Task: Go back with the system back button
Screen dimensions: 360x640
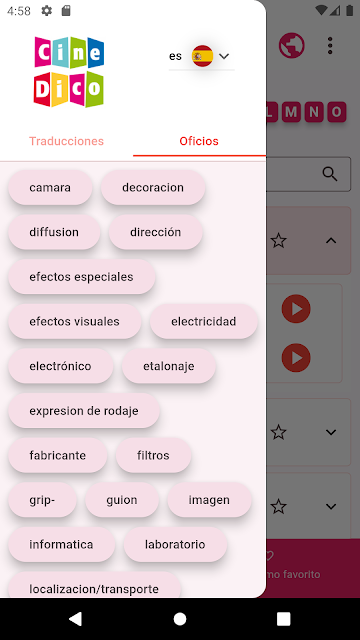Action: [x=76, y=619]
